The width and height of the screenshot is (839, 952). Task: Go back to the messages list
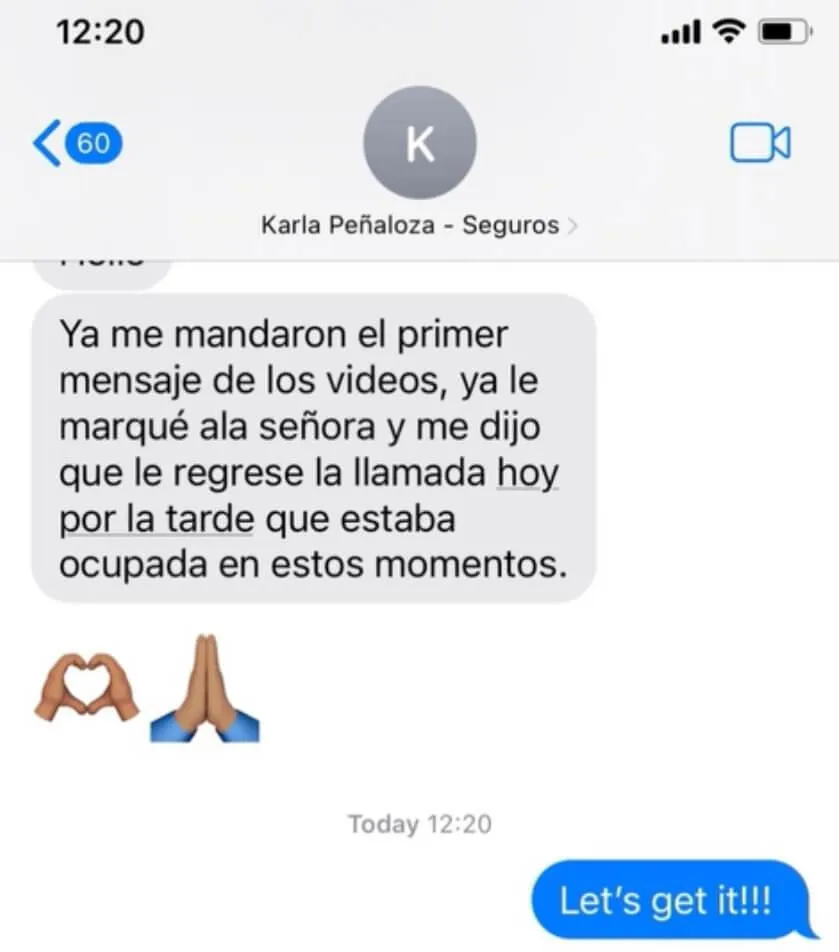pos(75,144)
